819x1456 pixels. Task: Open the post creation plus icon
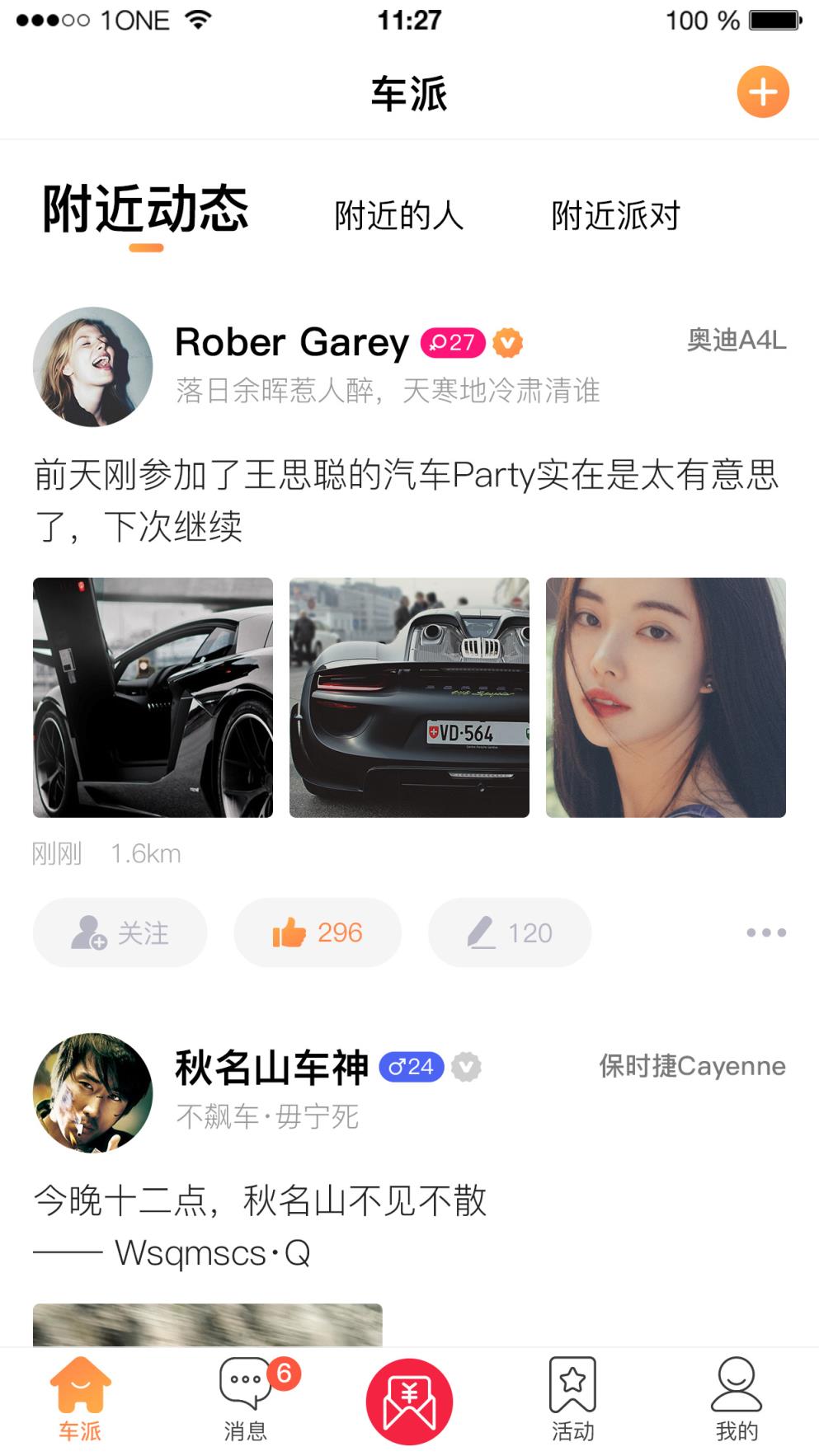pyautogui.click(x=762, y=93)
